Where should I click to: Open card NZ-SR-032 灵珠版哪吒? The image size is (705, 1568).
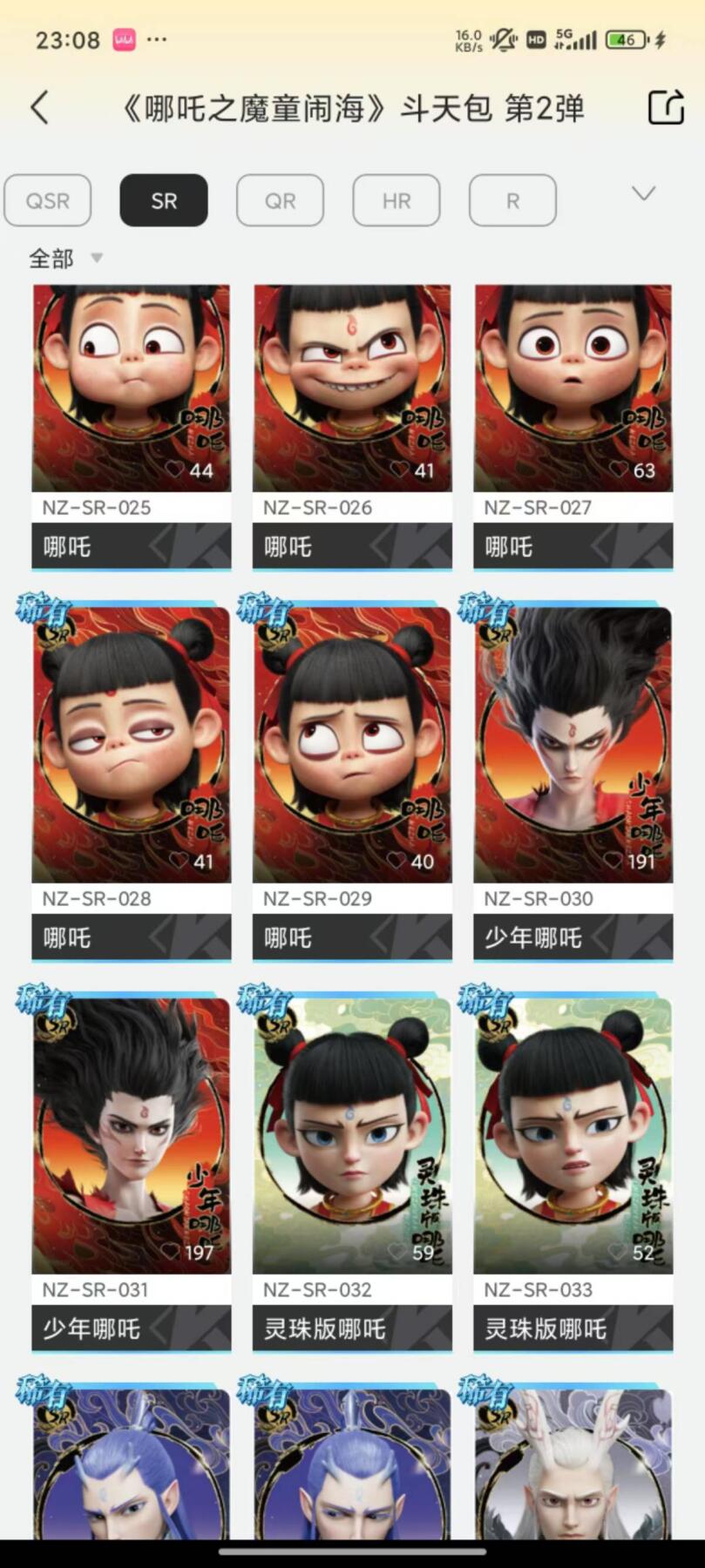point(352,1136)
